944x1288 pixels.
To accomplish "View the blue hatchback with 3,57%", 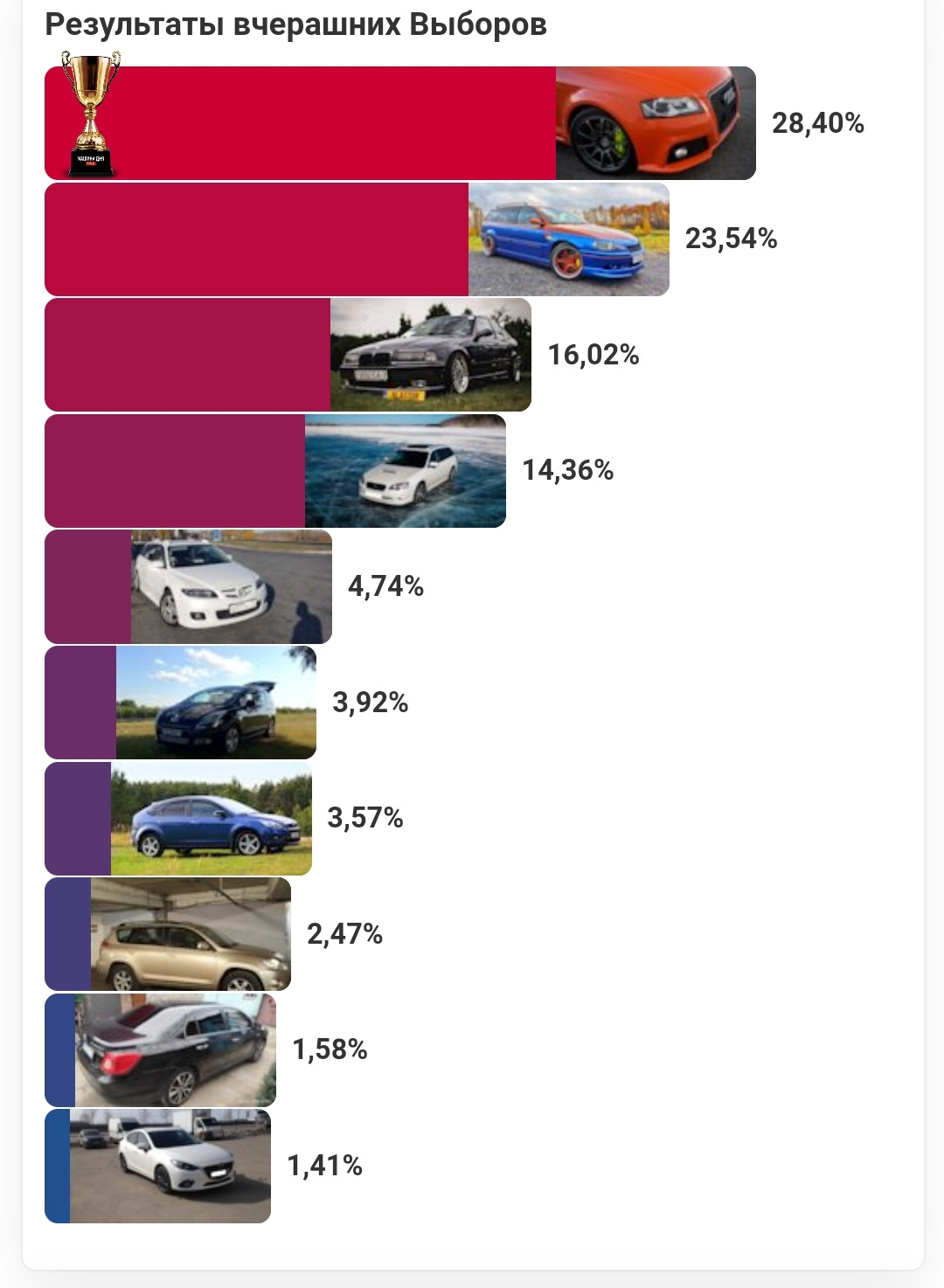I will 211,819.
